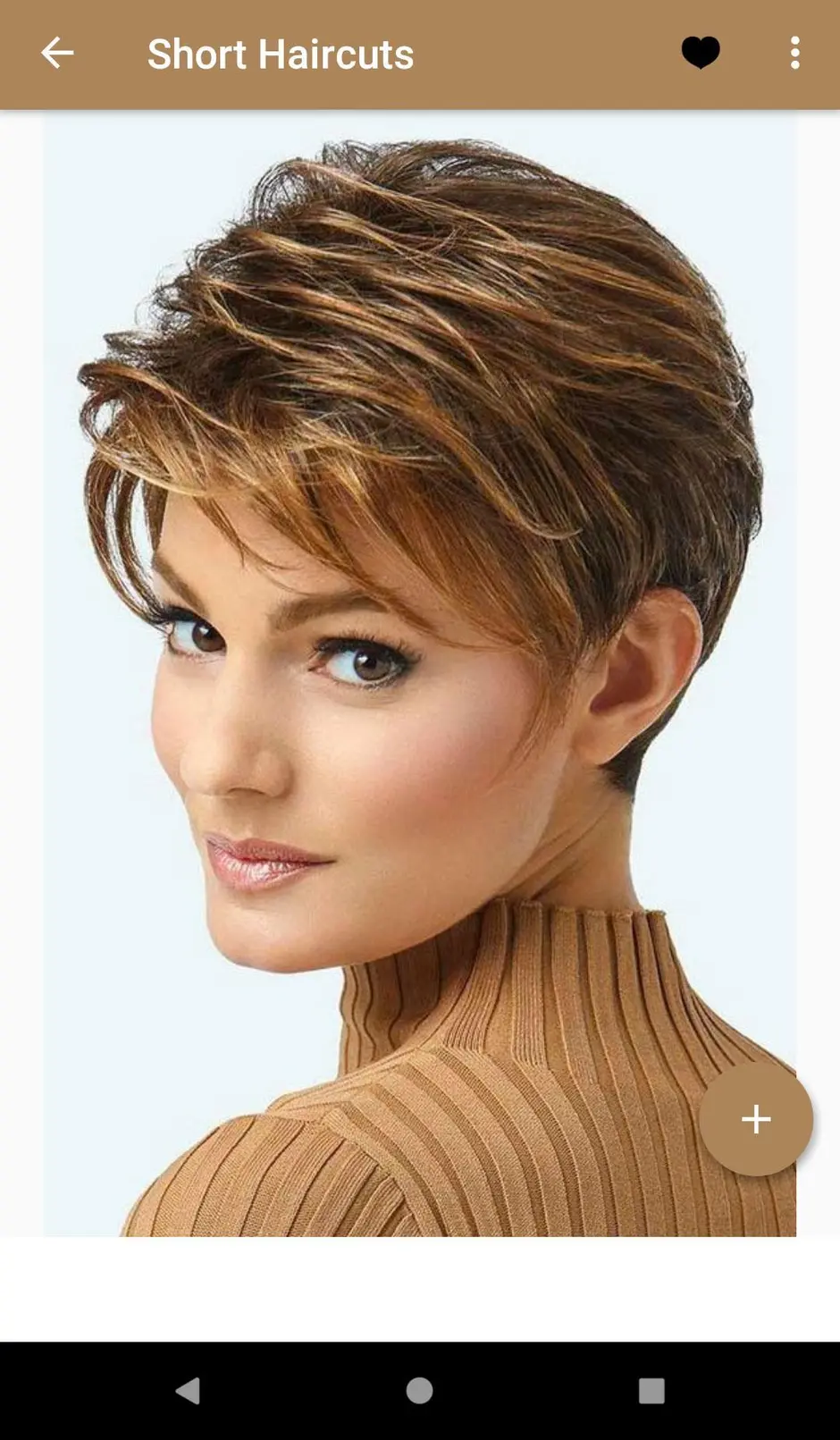Open the full haircut photo
This screenshot has height=1440, width=840.
pos(420,674)
